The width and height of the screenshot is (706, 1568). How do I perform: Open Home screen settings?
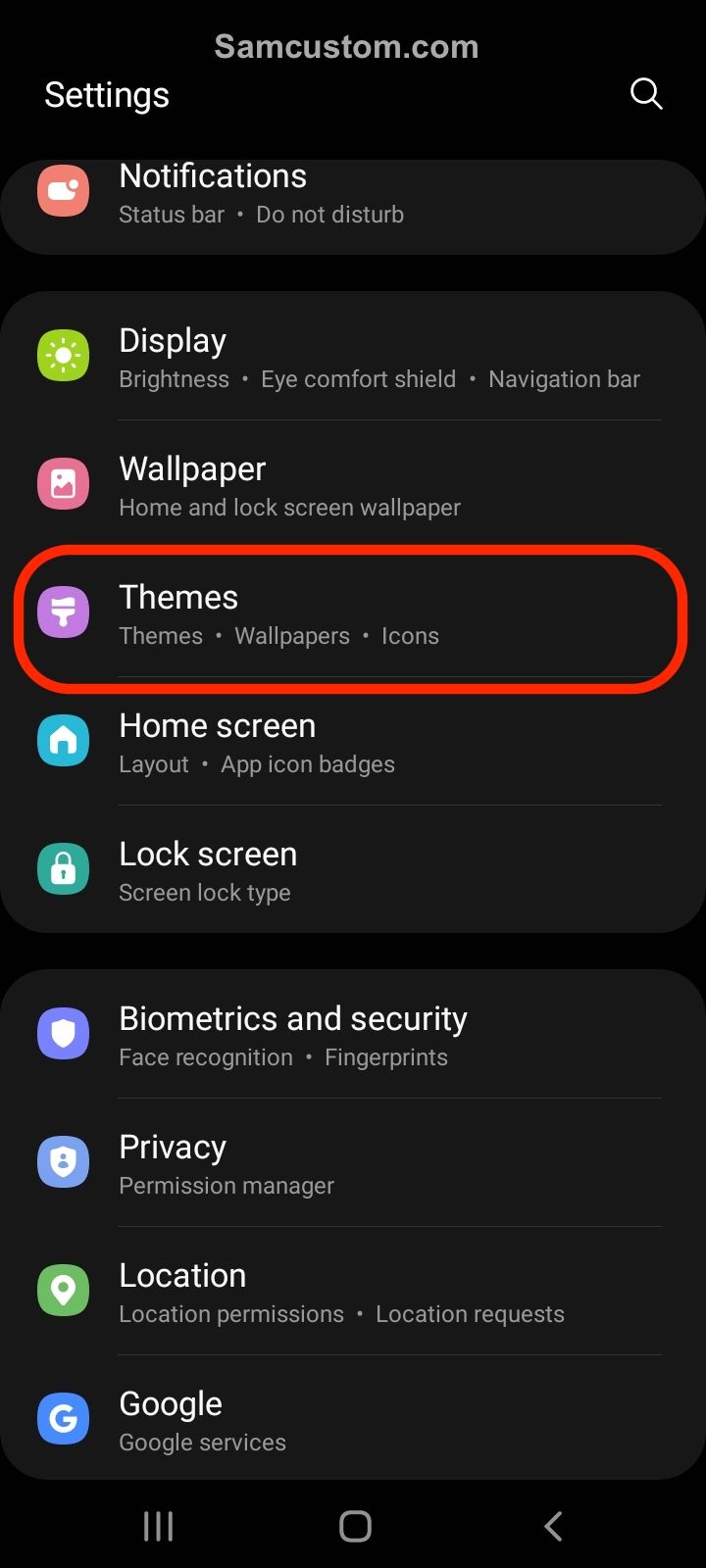(x=353, y=743)
